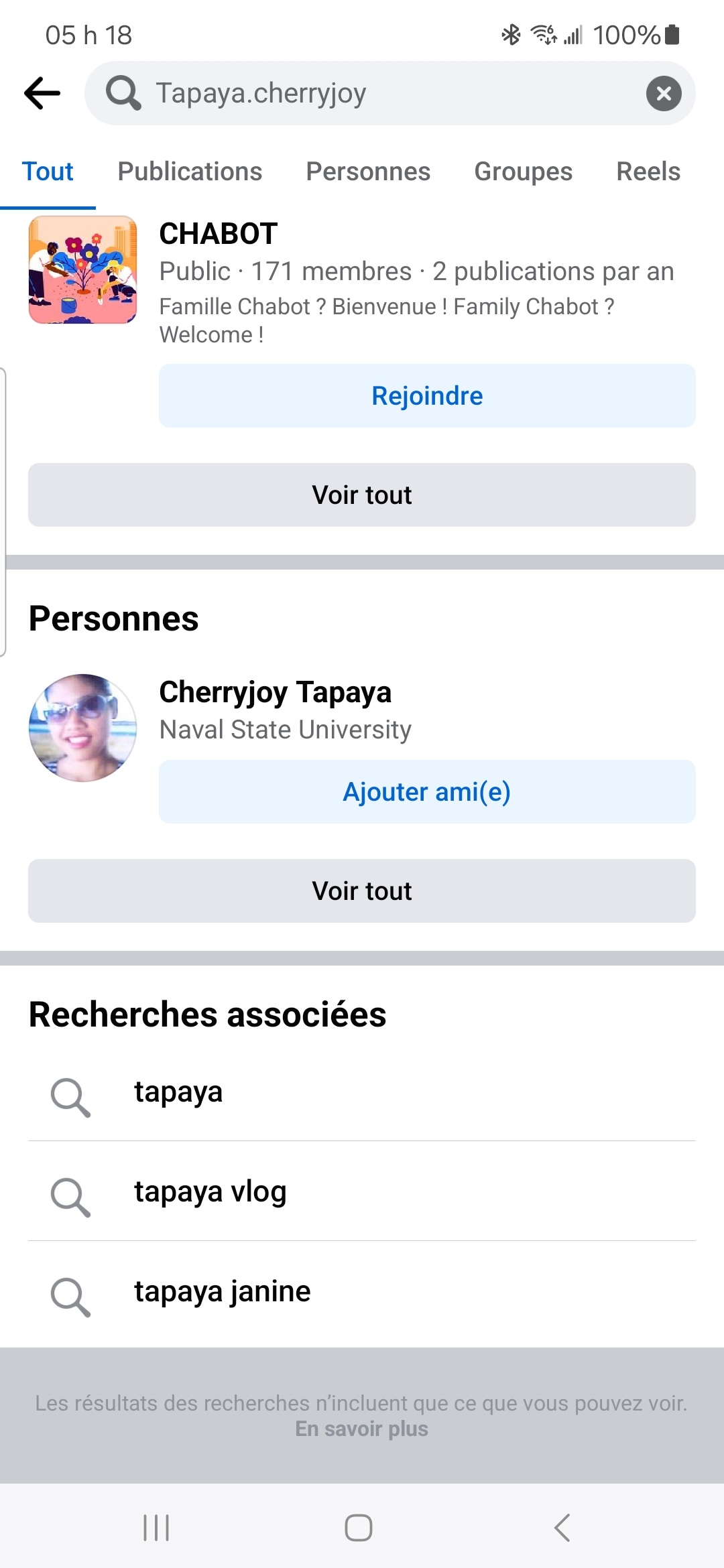The width and height of the screenshot is (724, 1568).
Task: Go to the home screen
Action: (359, 1528)
